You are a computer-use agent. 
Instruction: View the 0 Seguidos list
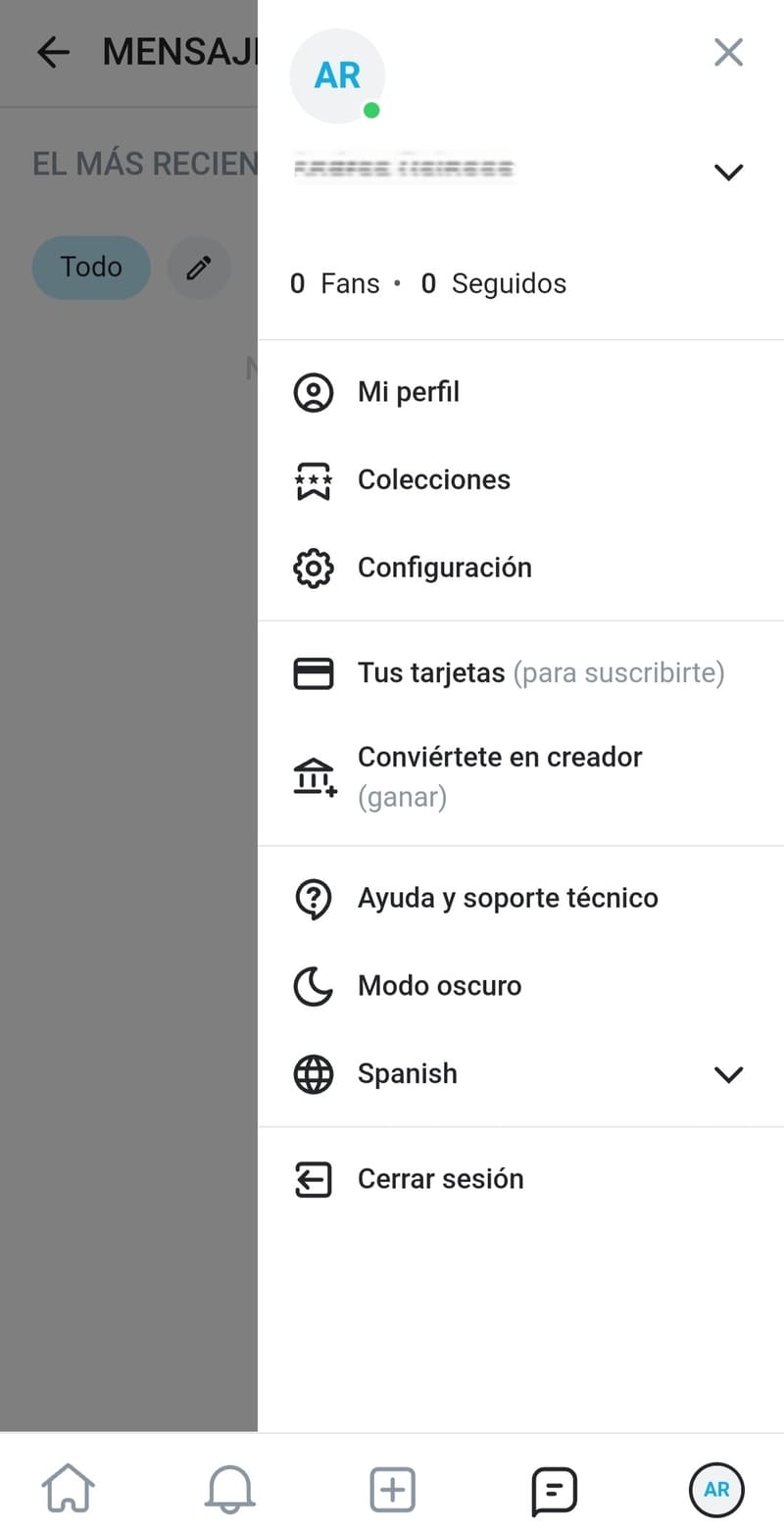click(x=494, y=284)
